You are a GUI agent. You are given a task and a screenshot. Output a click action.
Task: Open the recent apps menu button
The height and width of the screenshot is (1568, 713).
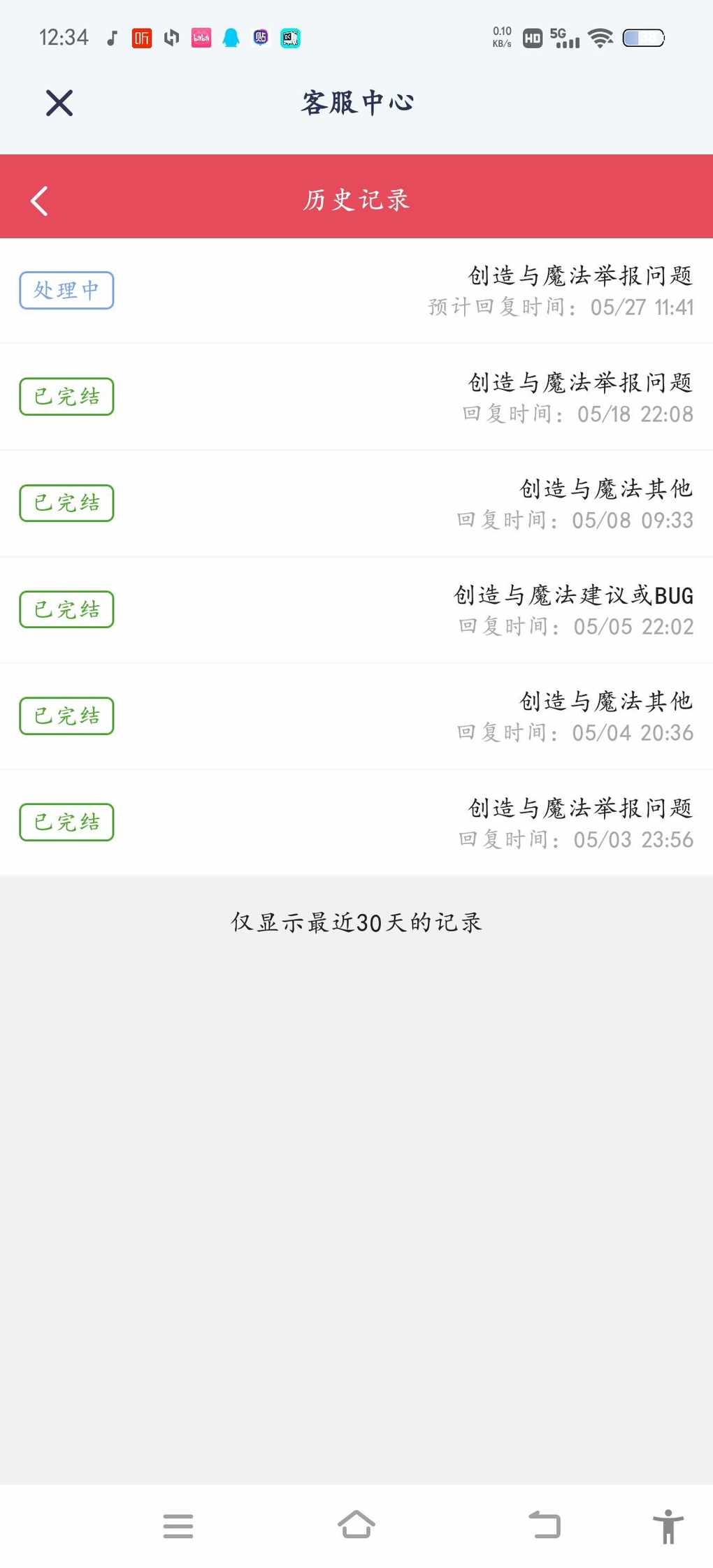[178, 1526]
